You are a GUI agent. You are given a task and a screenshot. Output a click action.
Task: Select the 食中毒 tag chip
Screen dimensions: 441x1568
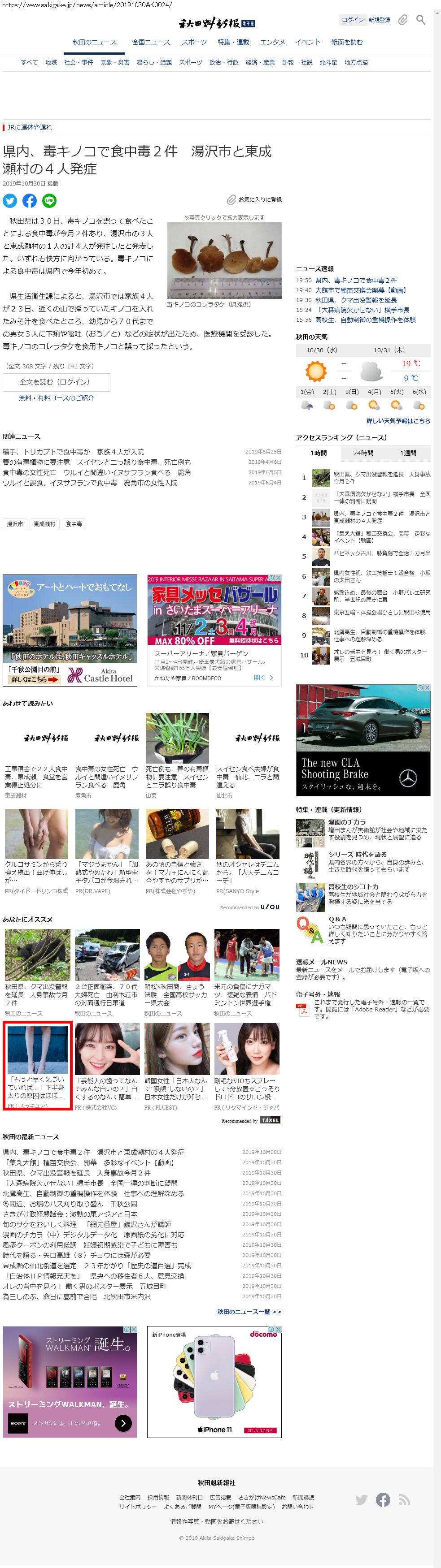point(74,524)
